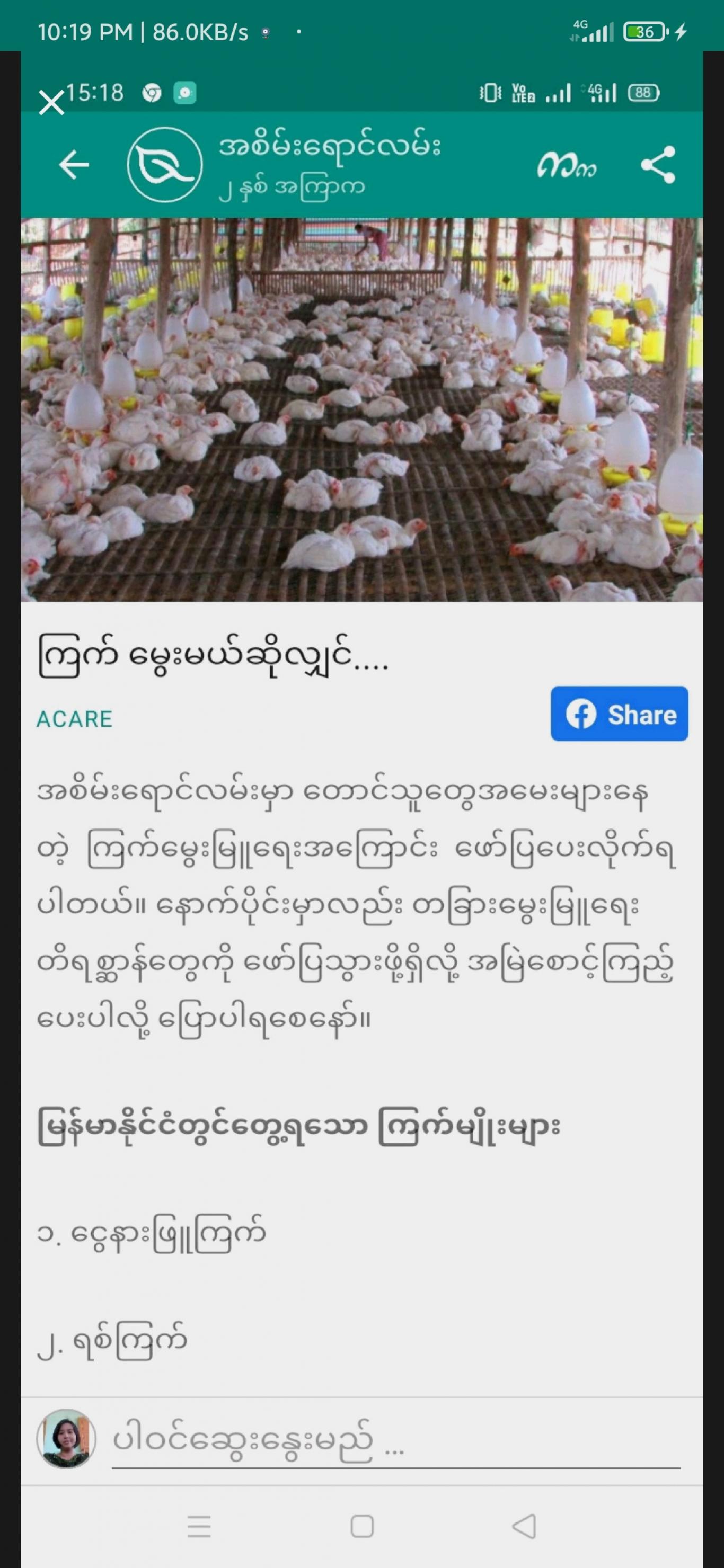This screenshot has height=1568, width=724.
Task: Close the full-screen image viewer
Action: point(51,102)
